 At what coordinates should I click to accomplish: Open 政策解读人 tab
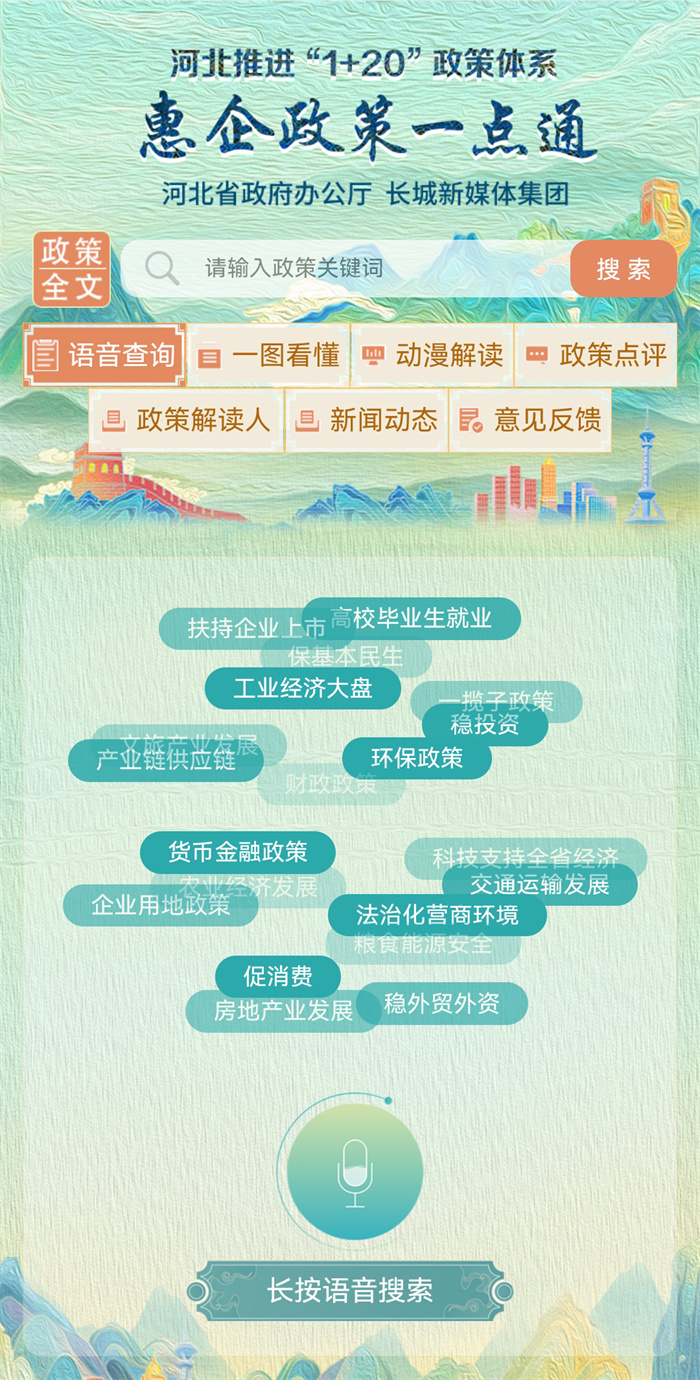click(186, 420)
